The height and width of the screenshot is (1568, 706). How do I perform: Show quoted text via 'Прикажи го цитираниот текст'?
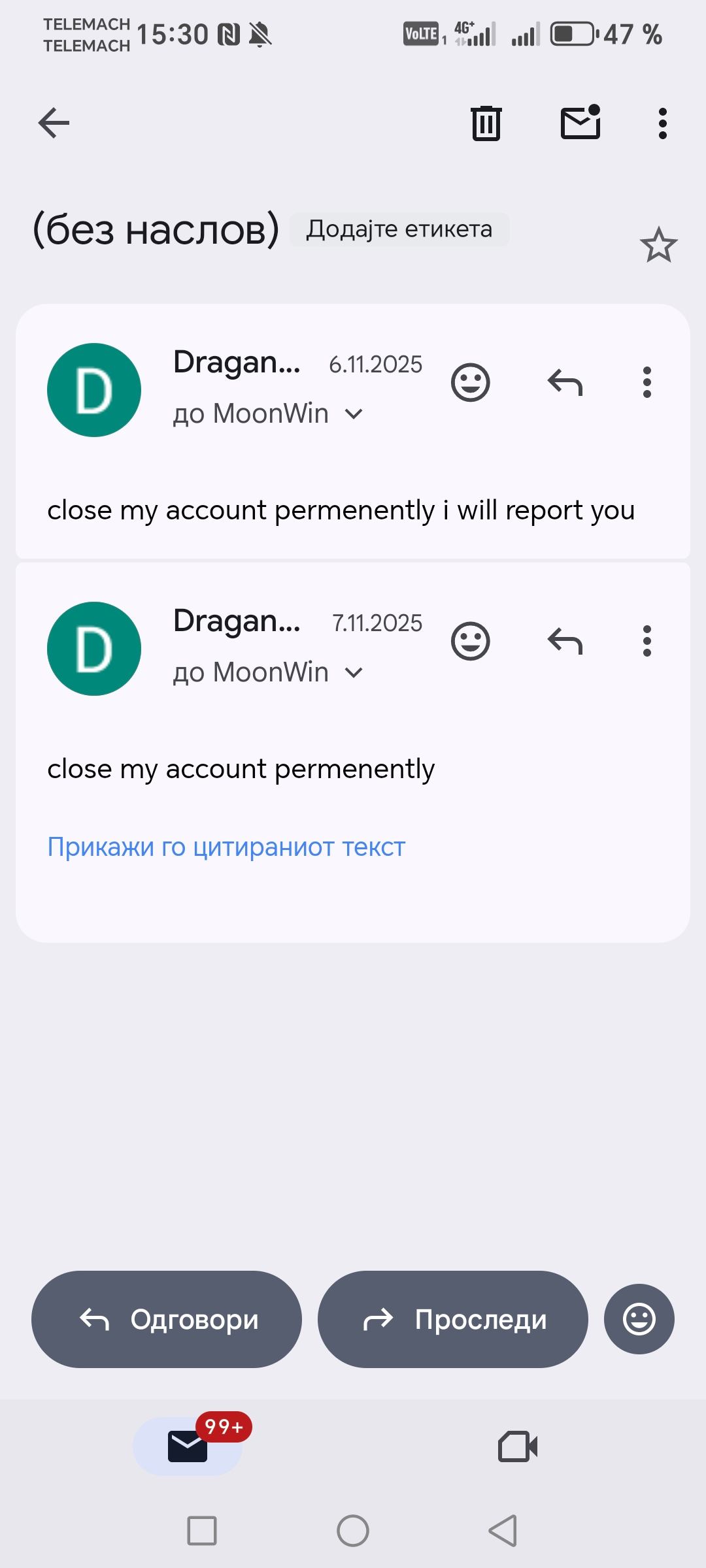pyautogui.click(x=226, y=847)
